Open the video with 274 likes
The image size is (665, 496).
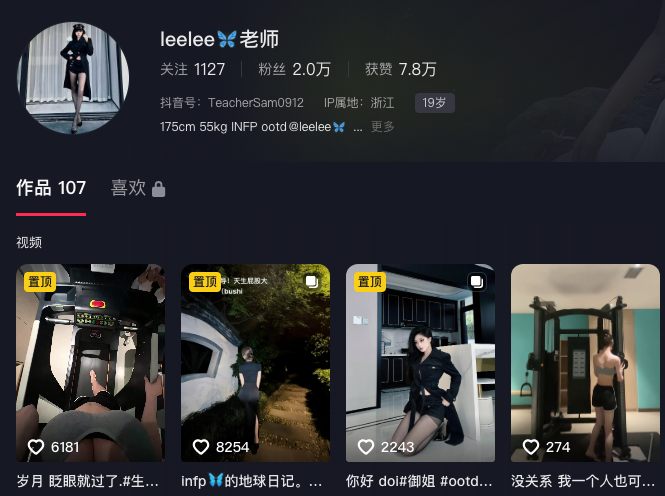click(585, 362)
